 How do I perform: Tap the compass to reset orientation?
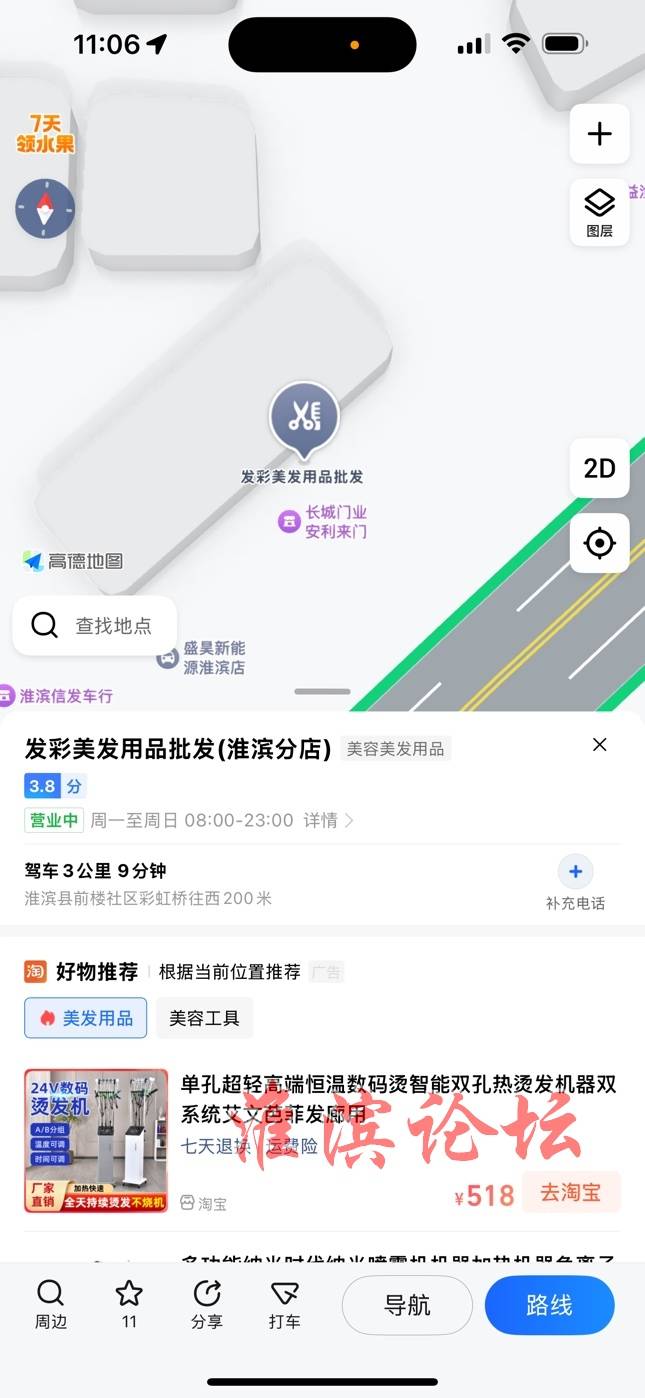[45, 209]
